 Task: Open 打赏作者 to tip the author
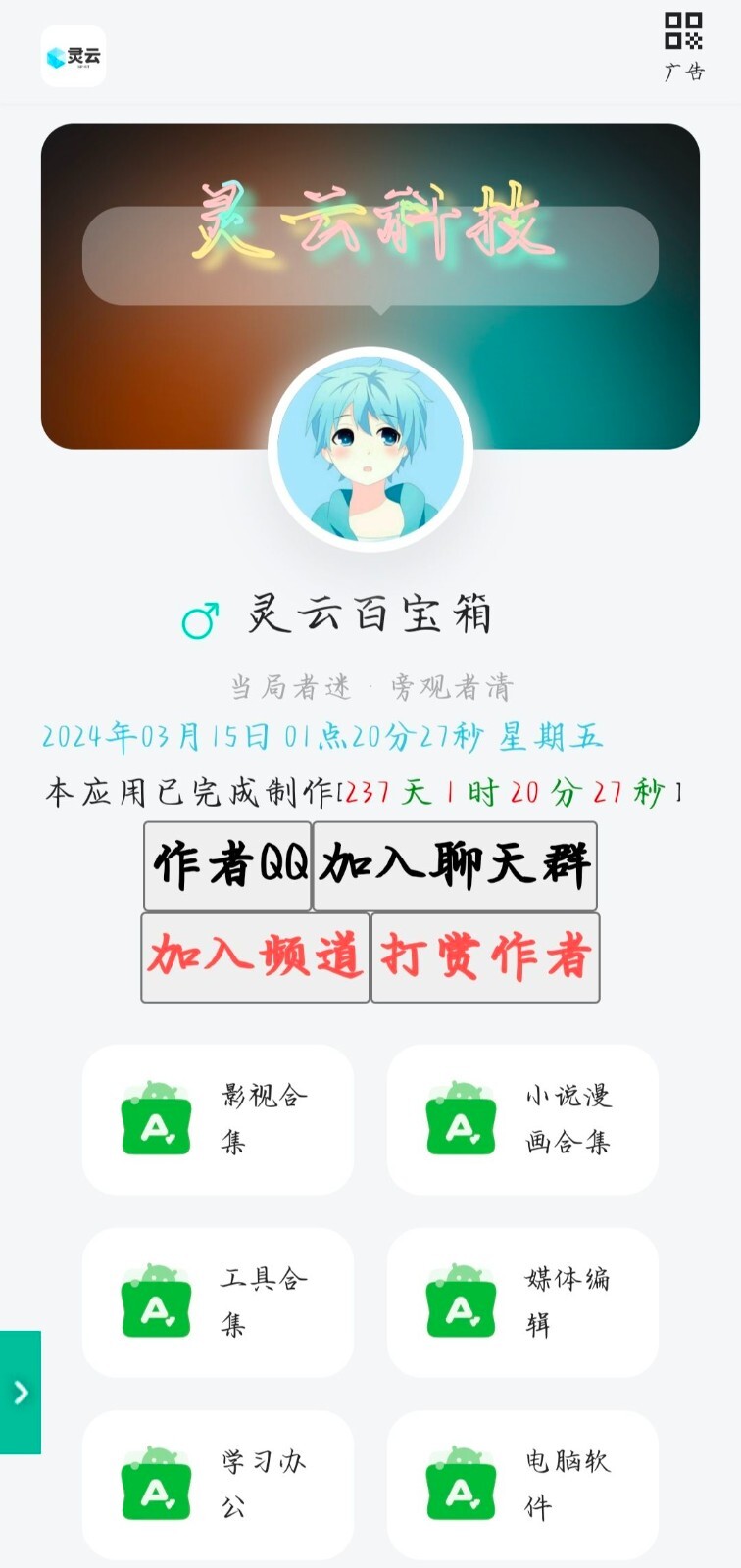click(x=484, y=957)
